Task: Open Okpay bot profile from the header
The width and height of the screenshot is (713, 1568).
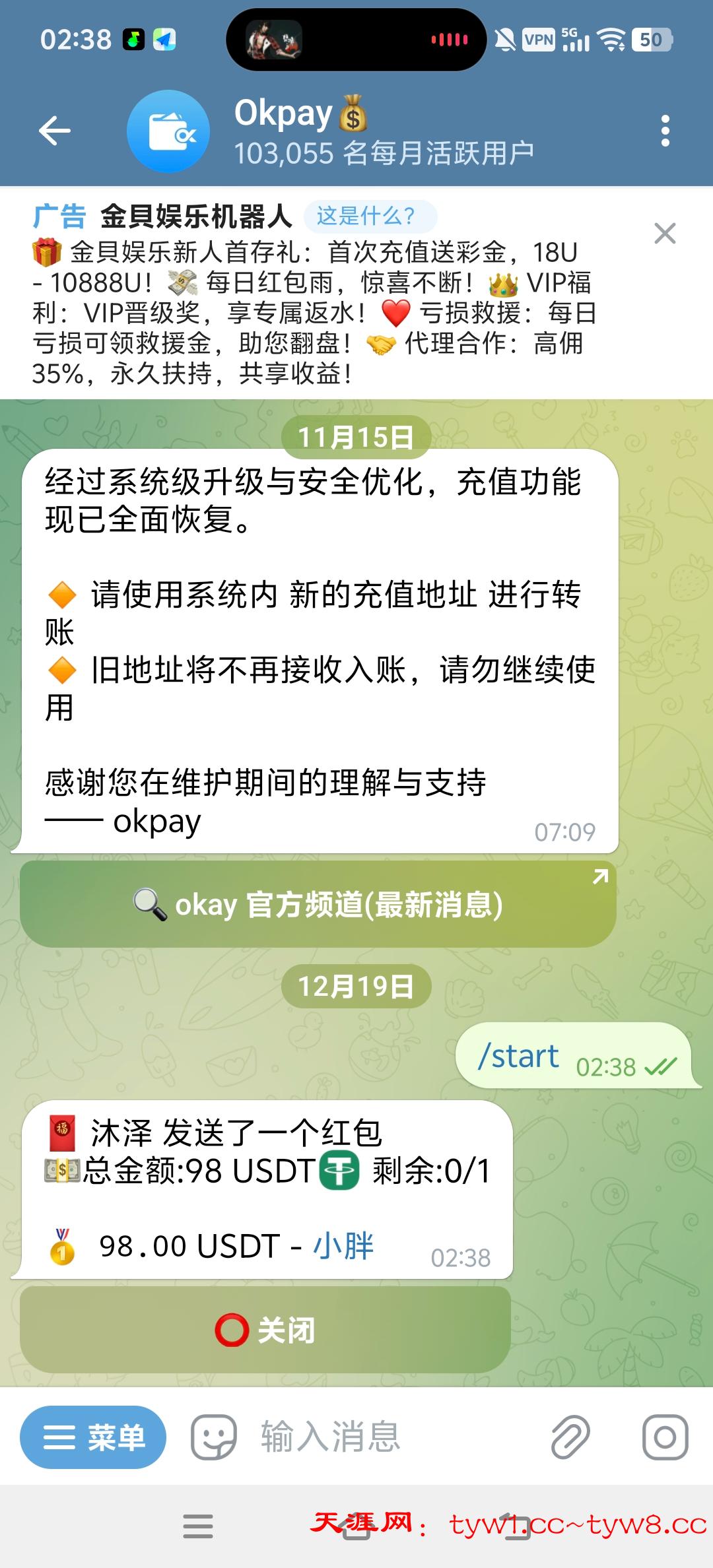Action: click(383, 131)
